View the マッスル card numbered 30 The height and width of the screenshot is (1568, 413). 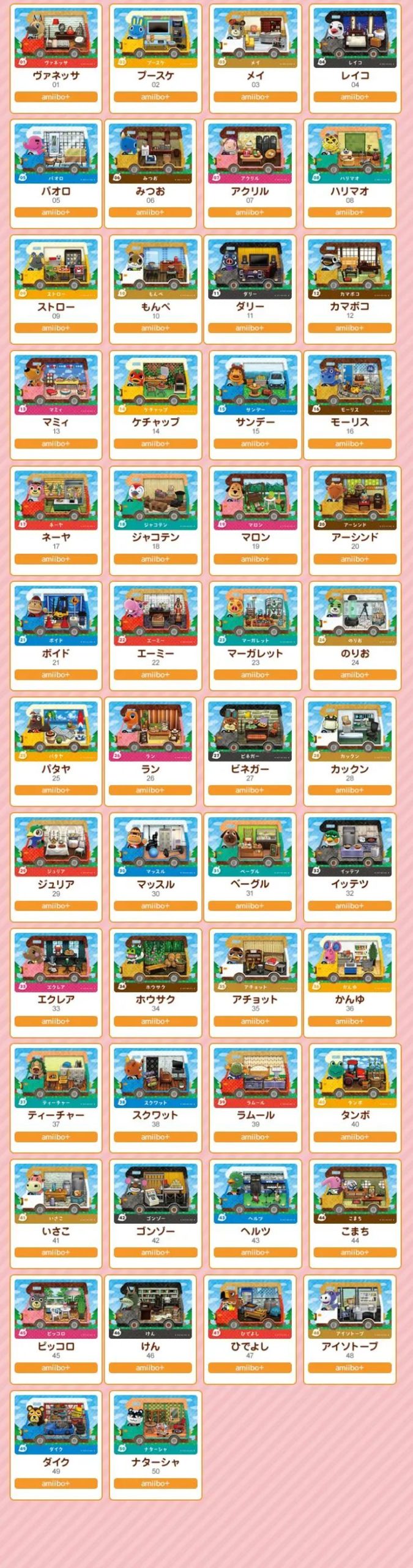click(155, 867)
